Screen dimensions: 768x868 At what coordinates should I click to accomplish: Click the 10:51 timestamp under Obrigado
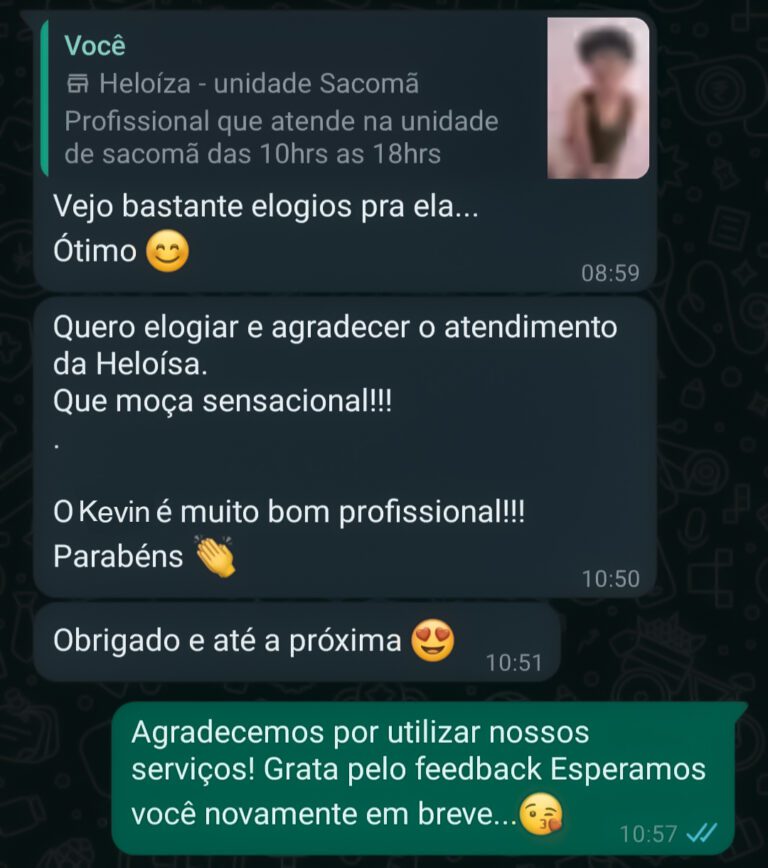(x=515, y=661)
